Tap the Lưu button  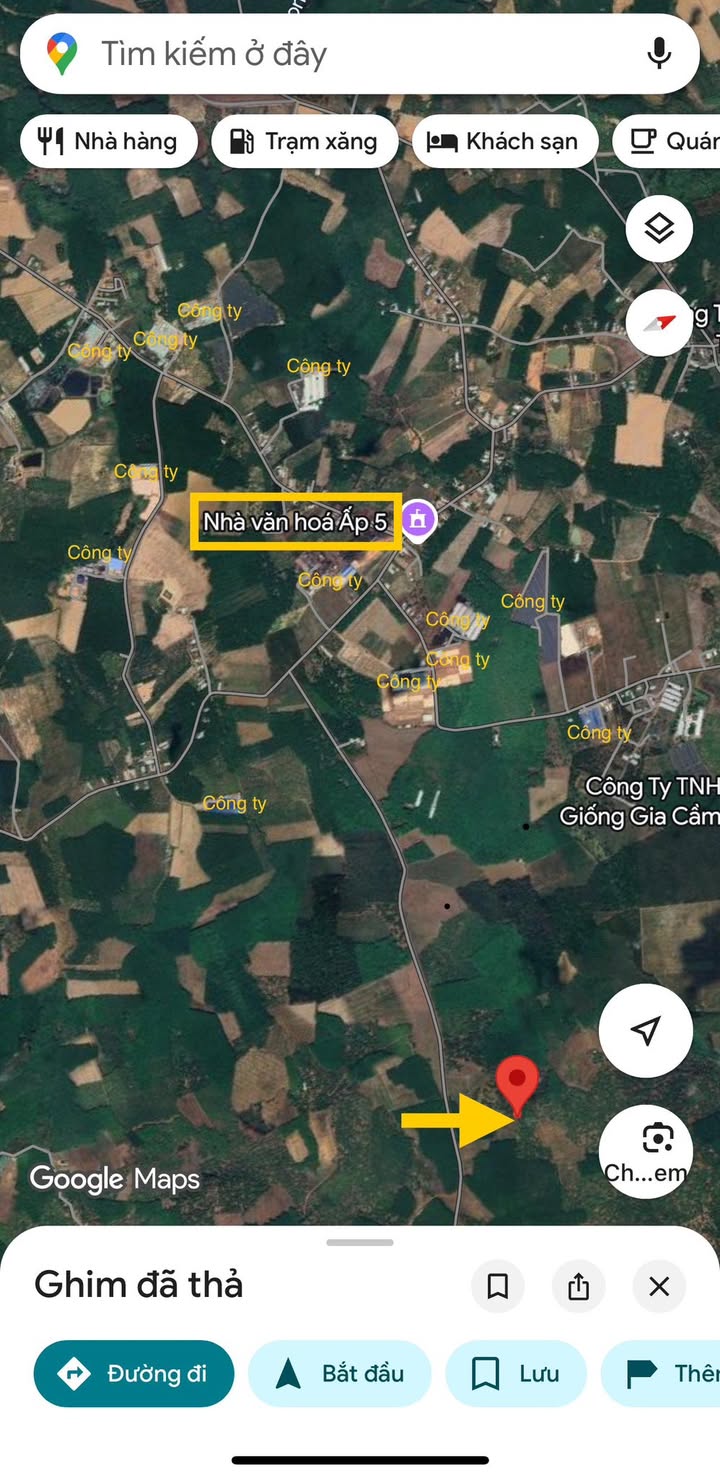tap(515, 1374)
